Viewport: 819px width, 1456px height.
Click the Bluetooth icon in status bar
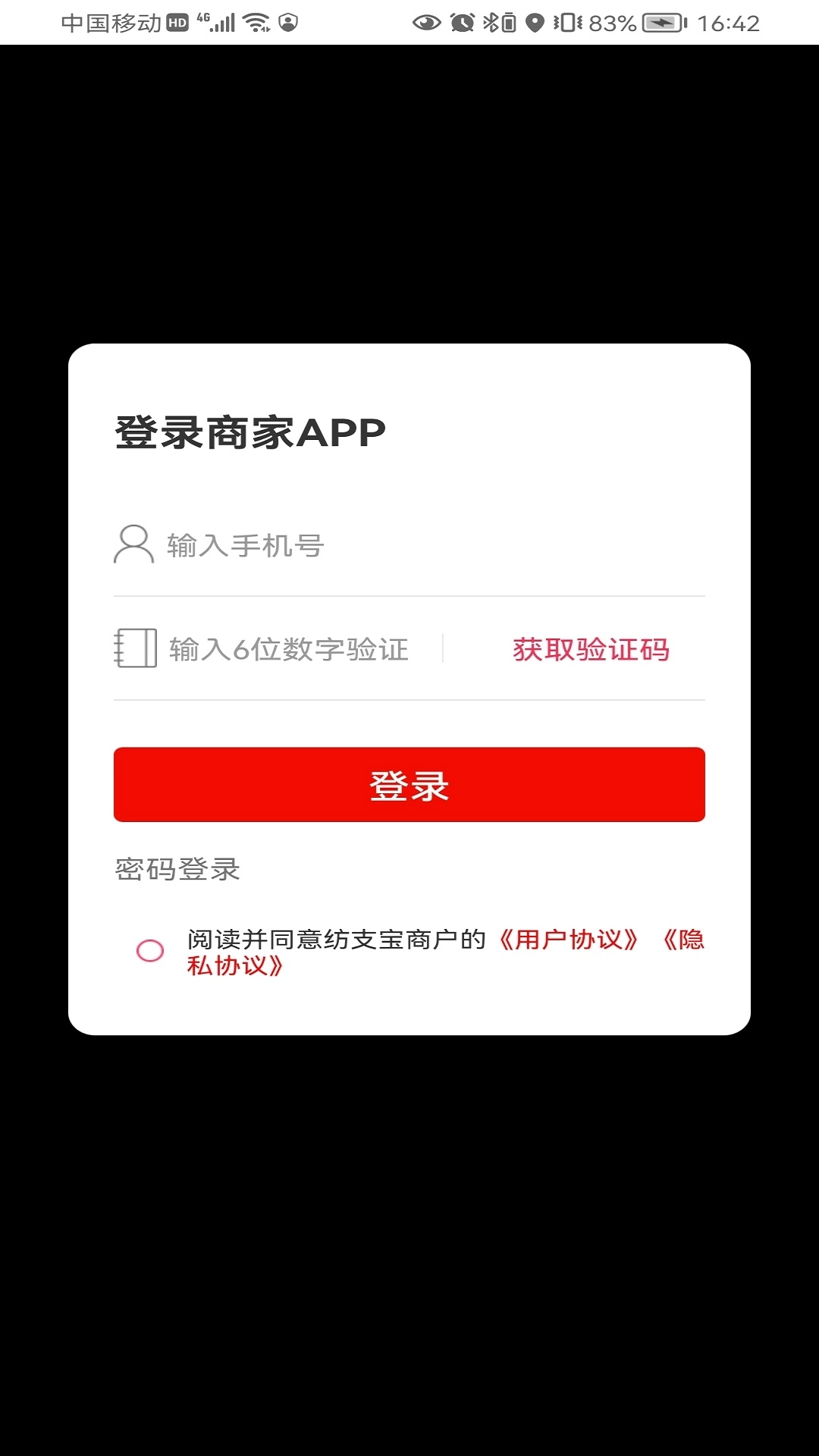(x=489, y=22)
